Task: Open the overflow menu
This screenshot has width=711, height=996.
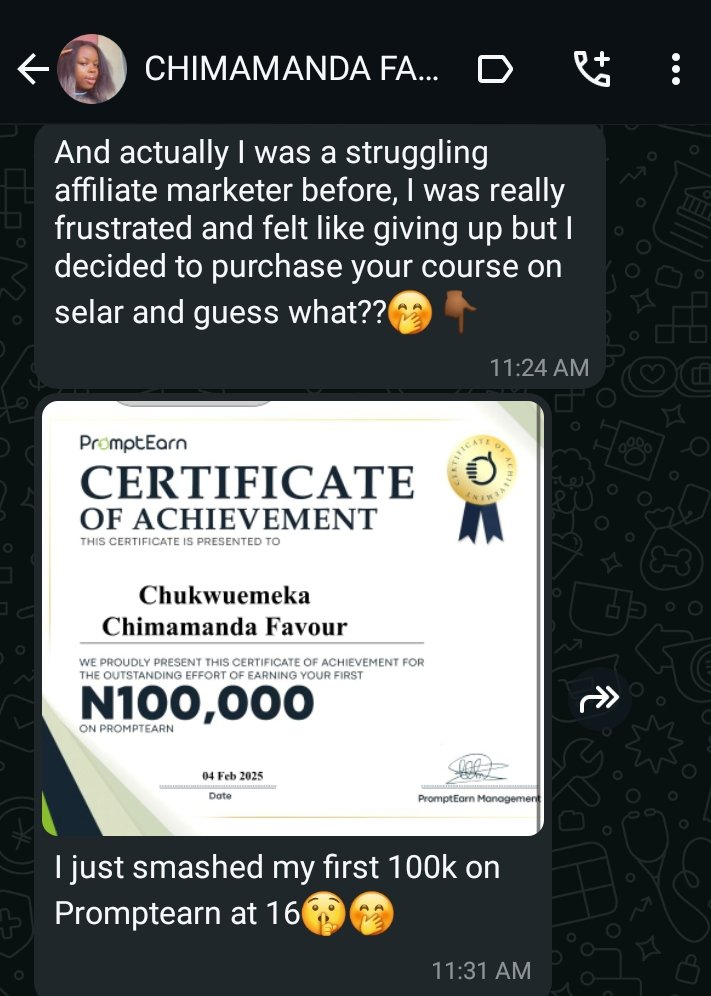Action: pyautogui.click(x=676, y=70)
